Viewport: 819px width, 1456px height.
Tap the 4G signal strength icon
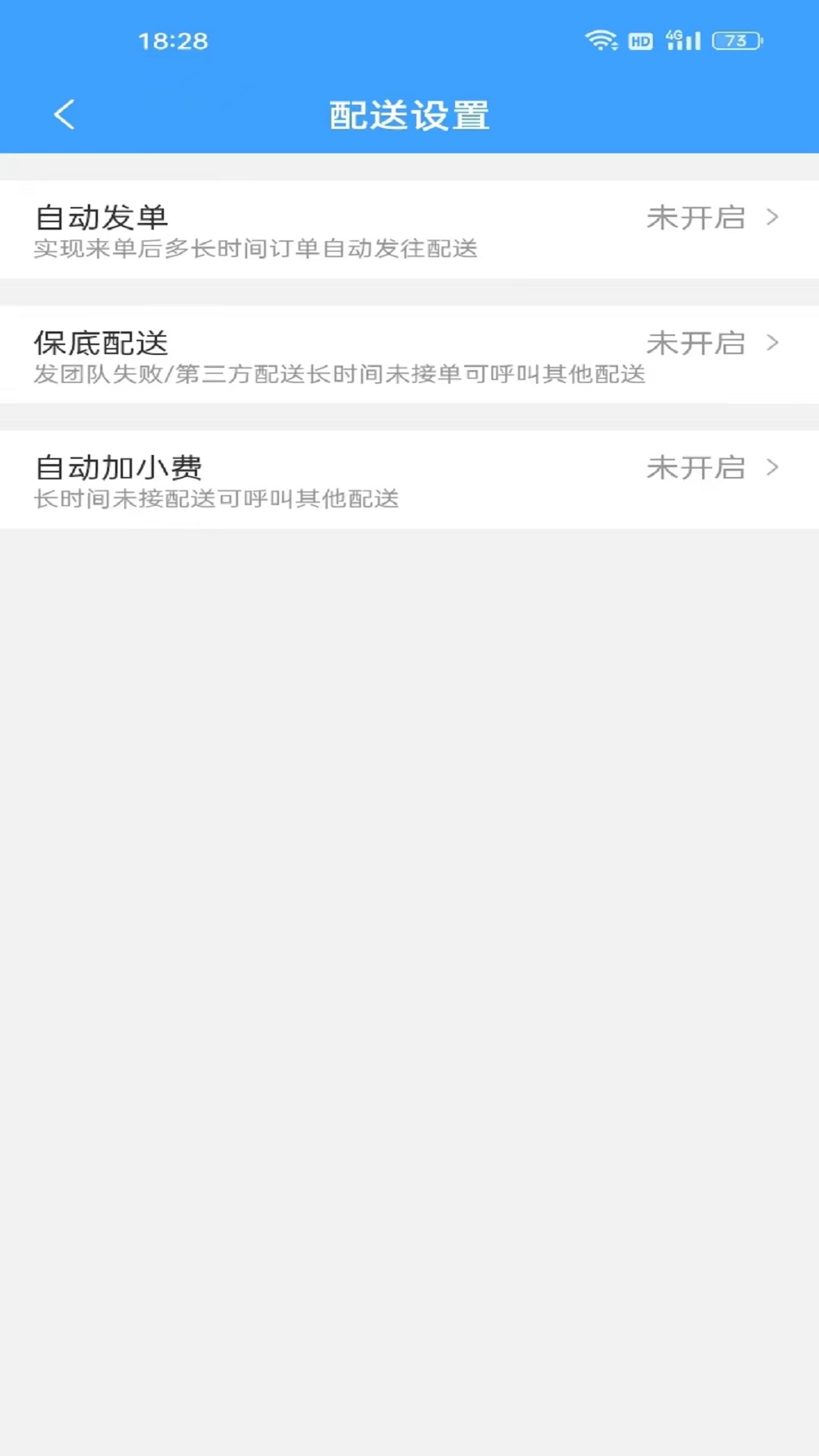tap(681, 41)
